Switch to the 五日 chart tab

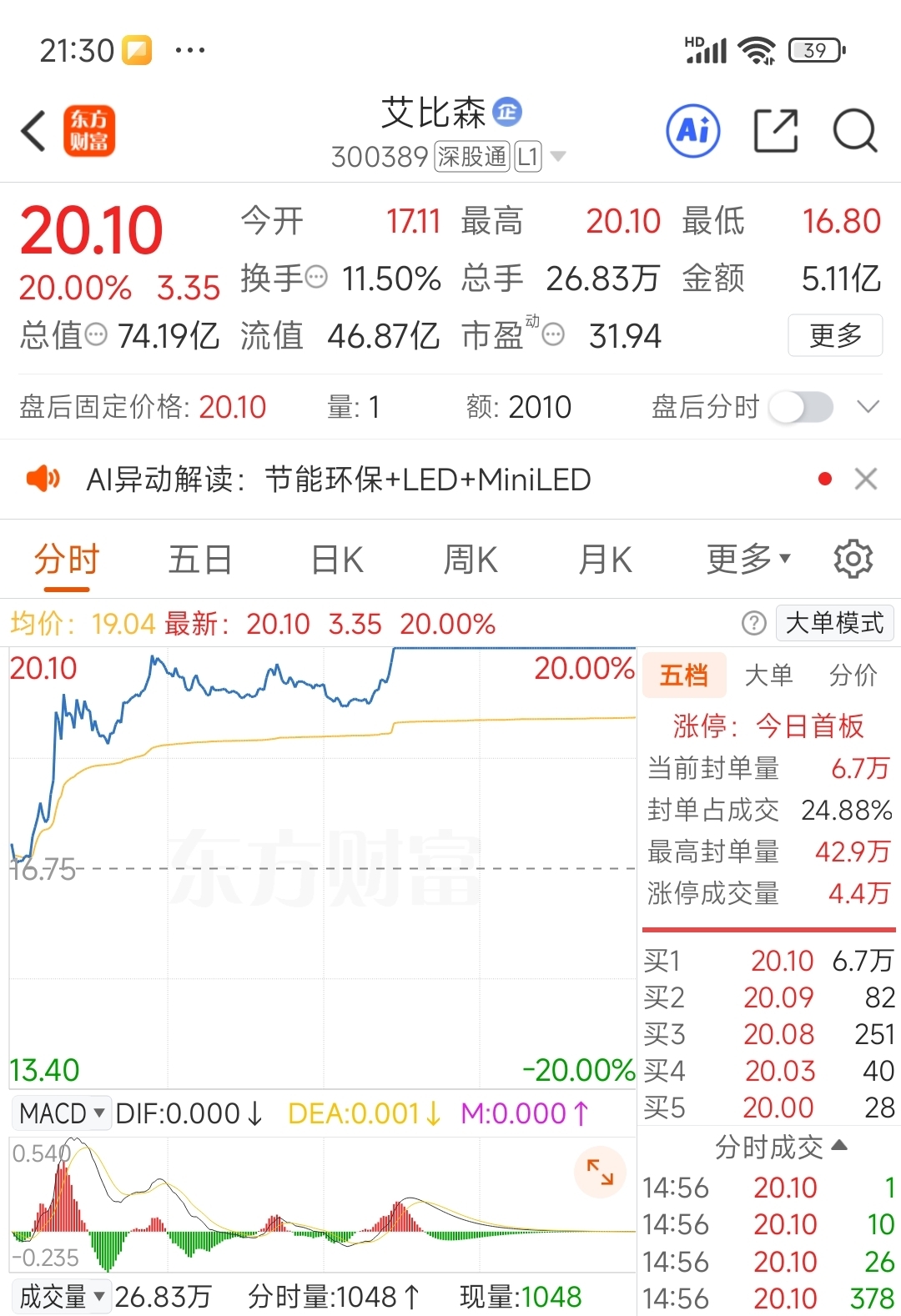[200, 559]
